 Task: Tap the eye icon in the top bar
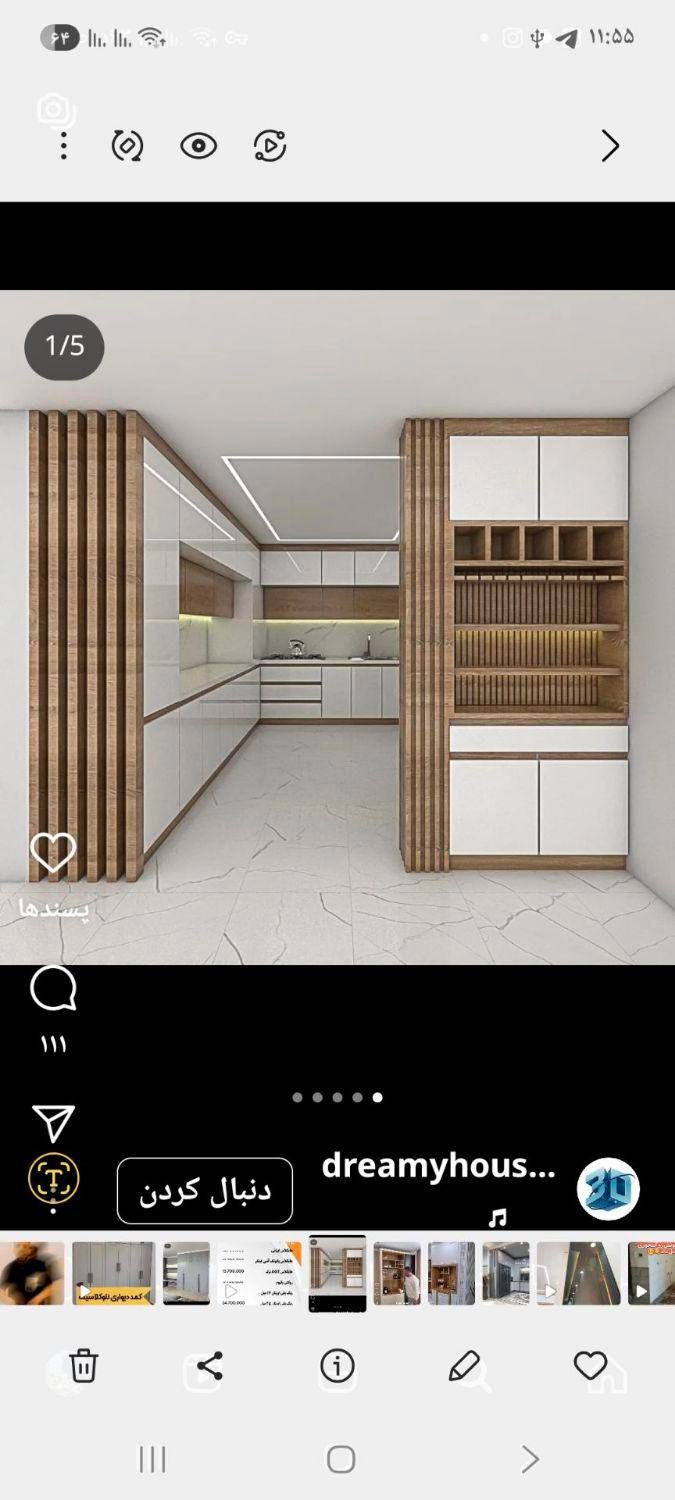coord(198,147)
